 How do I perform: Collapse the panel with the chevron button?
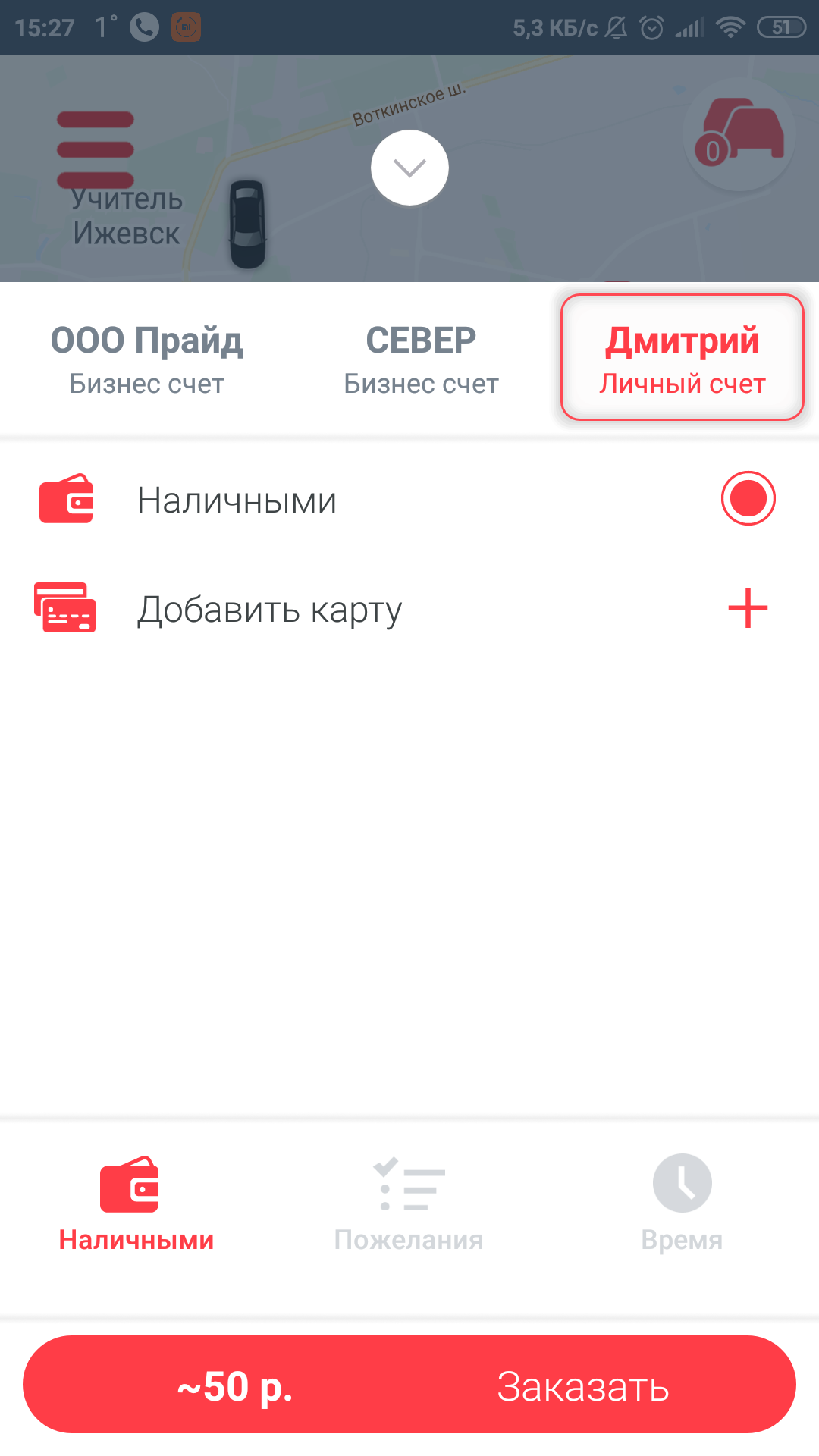[x=409, y=168]
